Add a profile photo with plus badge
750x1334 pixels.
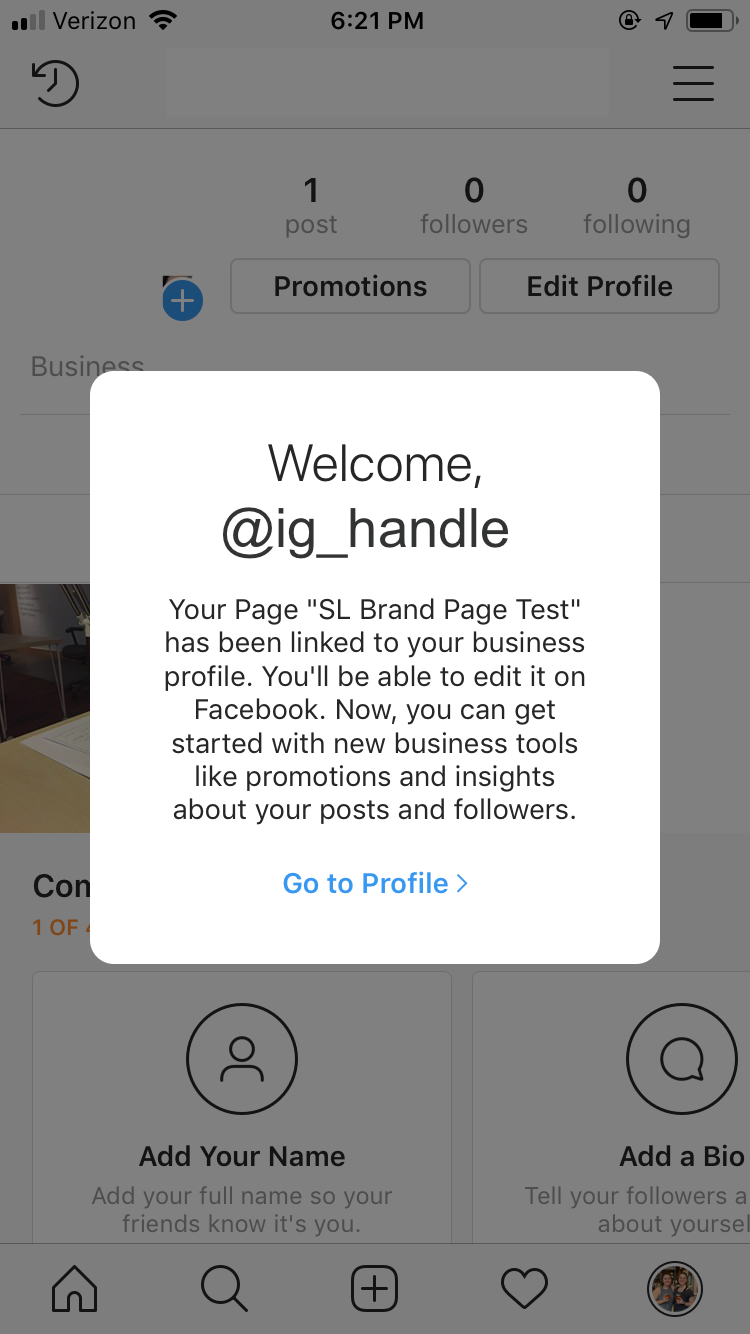(182, 300)
